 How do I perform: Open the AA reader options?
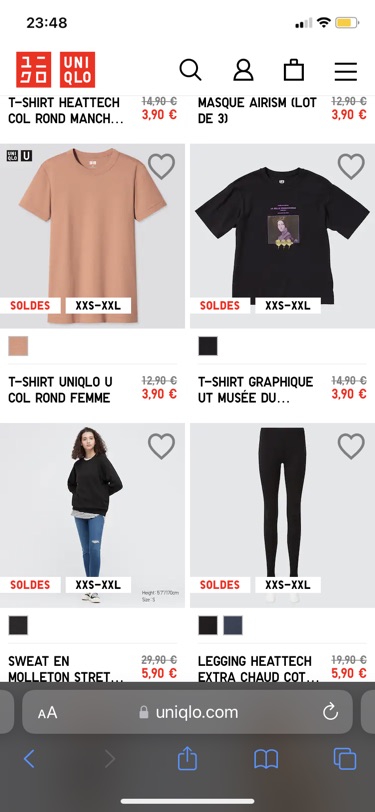47,713
